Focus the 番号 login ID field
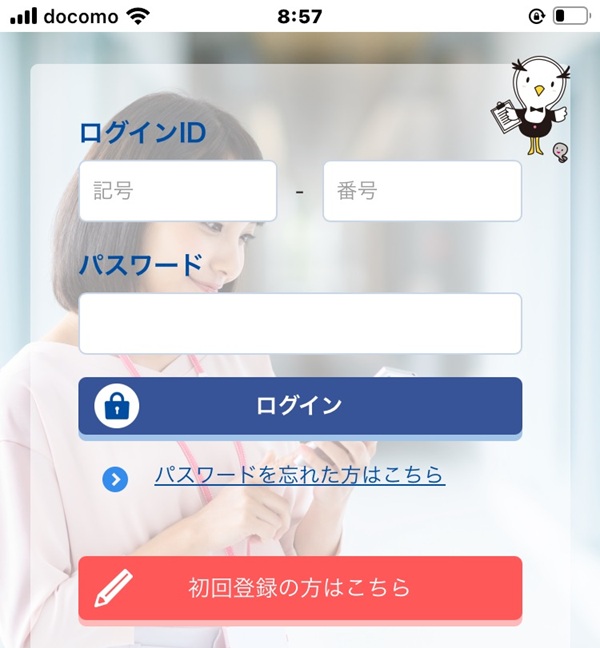The height and width of the screenshot is (648, 600). pyautogui.click(x=421, y=191)
